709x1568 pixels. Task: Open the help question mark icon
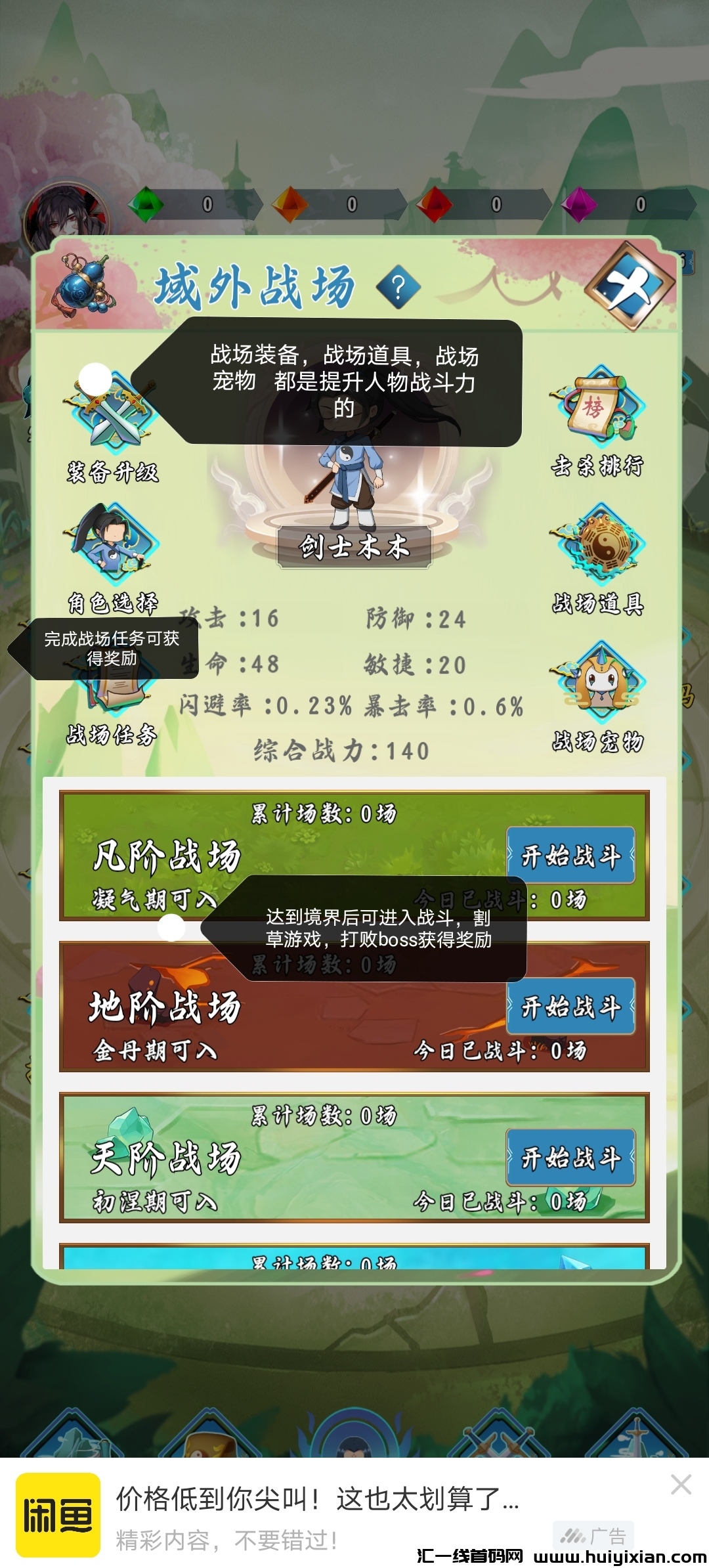(x=398, y=288)
